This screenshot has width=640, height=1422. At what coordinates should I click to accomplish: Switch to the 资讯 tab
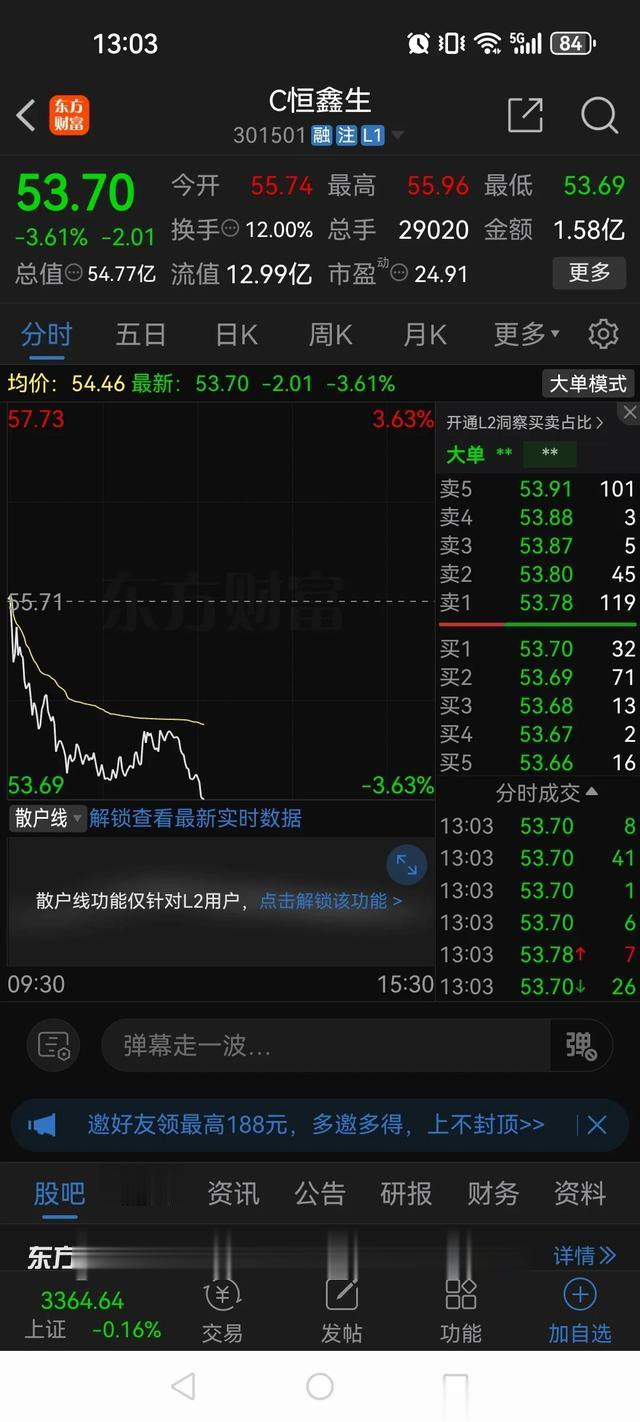[x=233, y=1193]
